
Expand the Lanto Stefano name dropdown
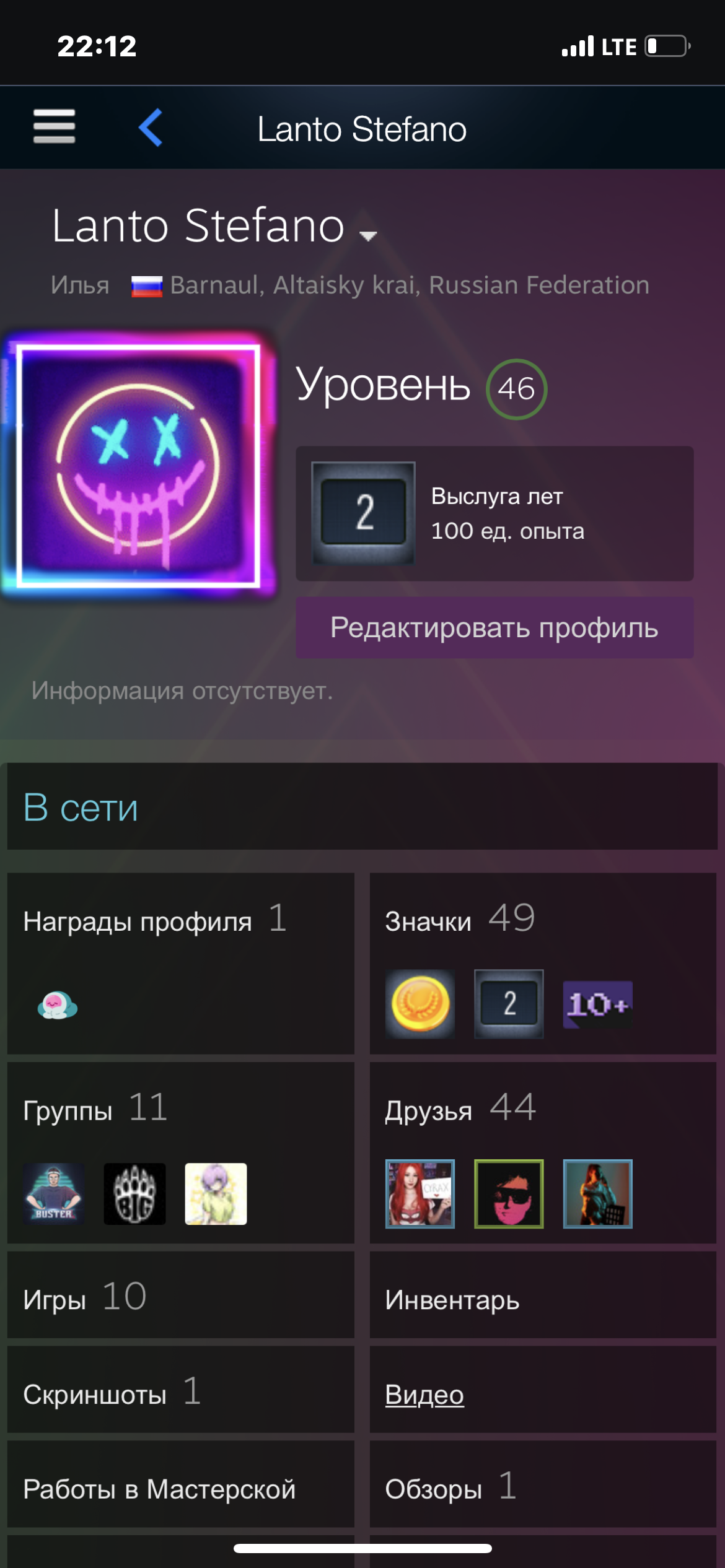pyautogui.click(x=368, y=235)
